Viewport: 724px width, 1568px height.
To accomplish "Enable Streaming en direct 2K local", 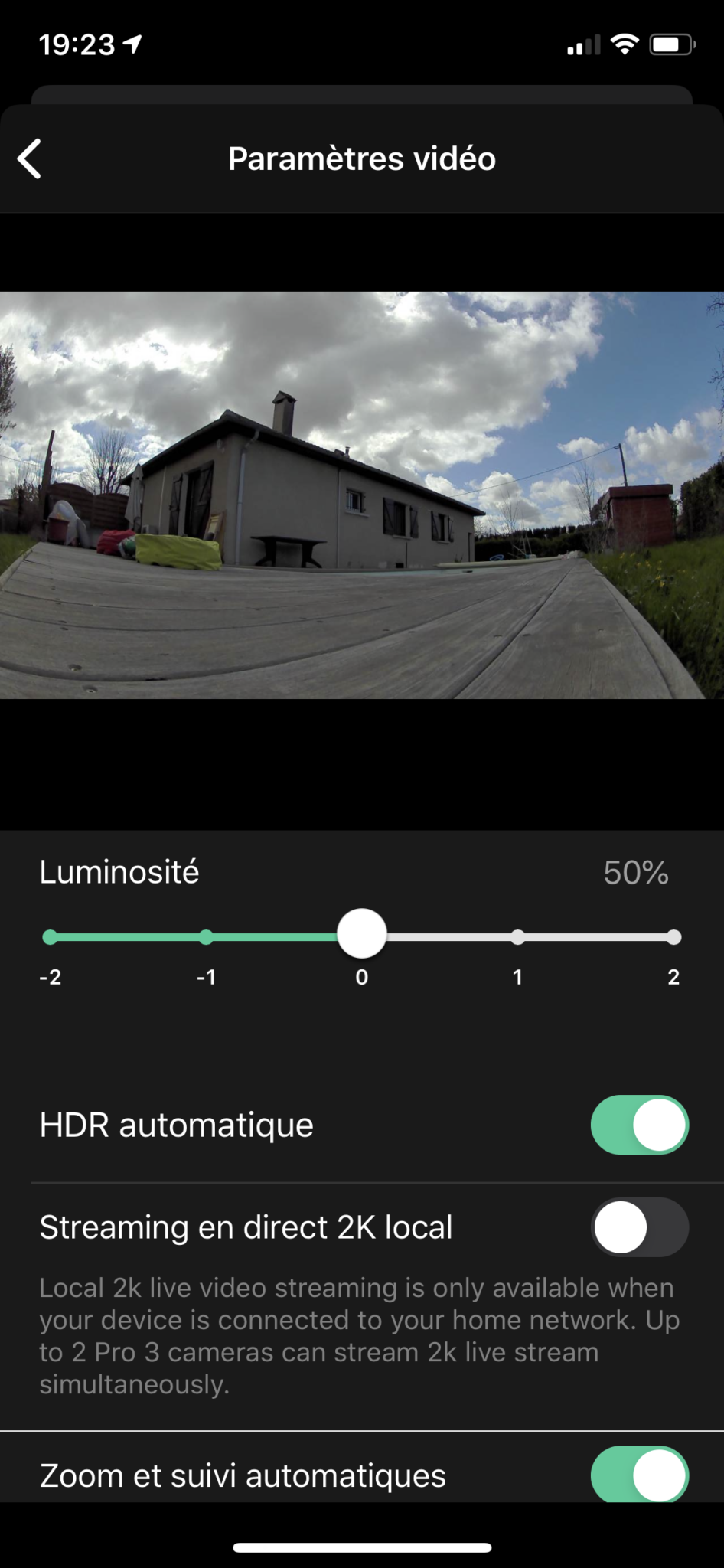I will click(x=640, y=1227).
